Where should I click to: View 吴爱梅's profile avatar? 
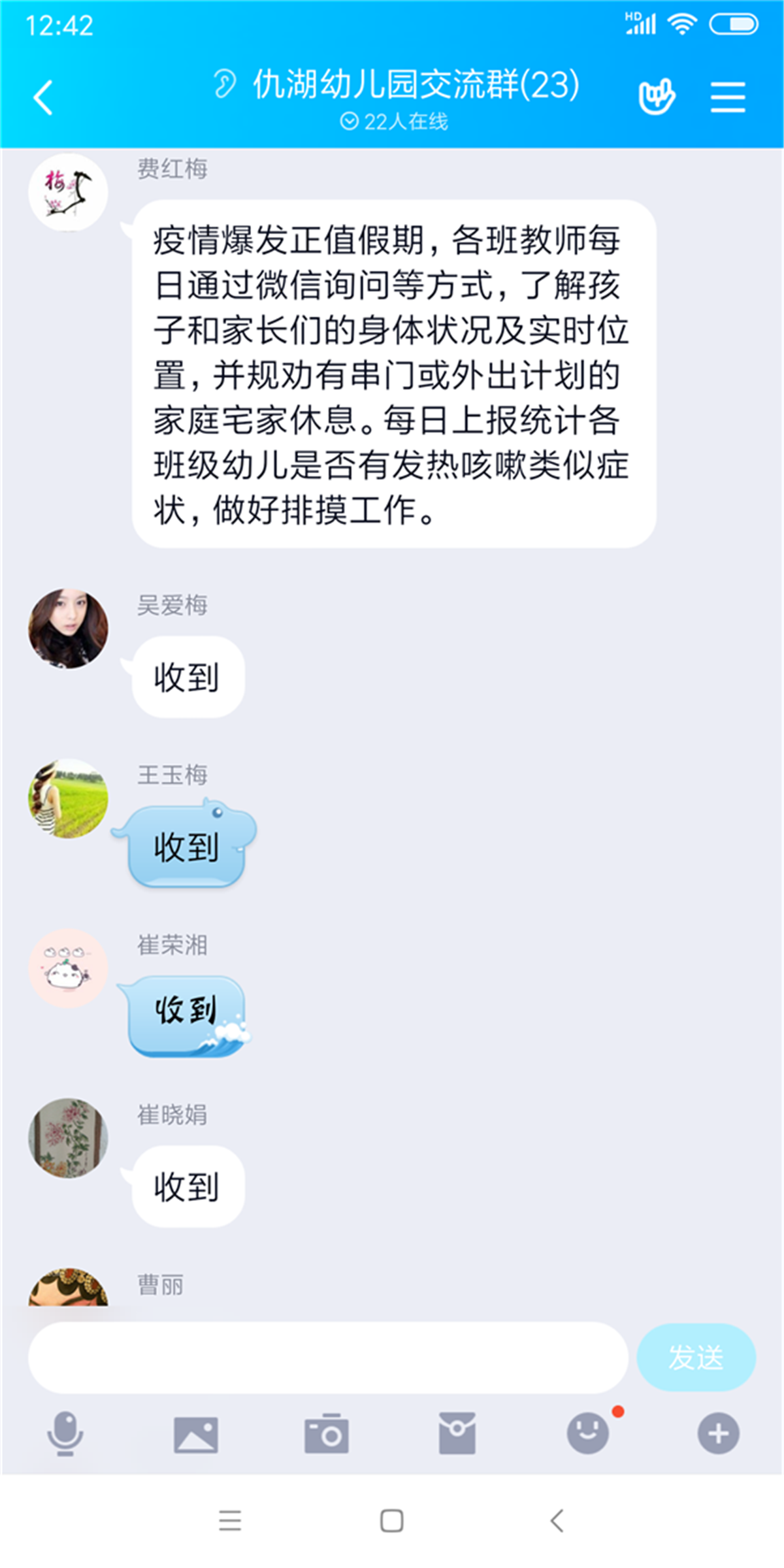[x=68, y=629]
